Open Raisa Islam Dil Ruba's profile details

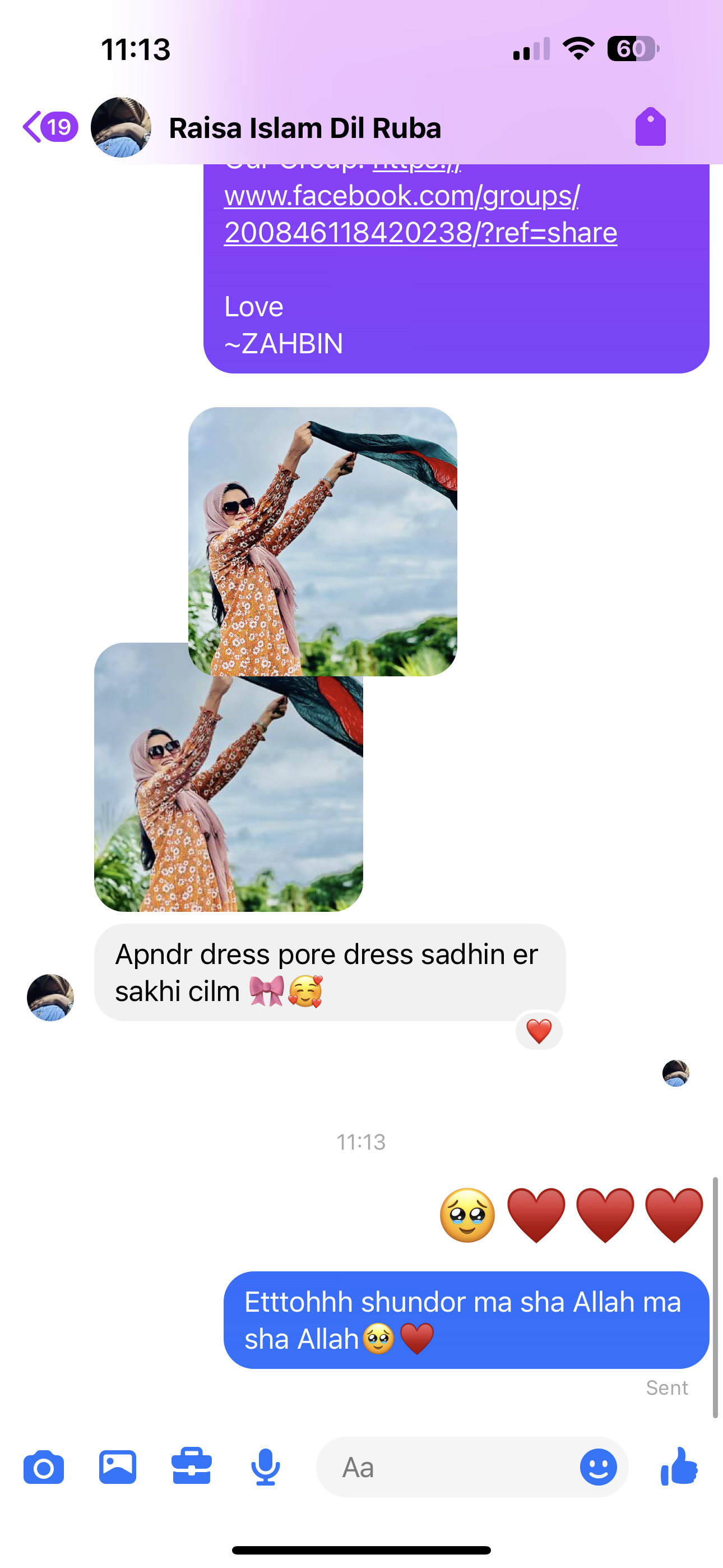pos(304,128)
